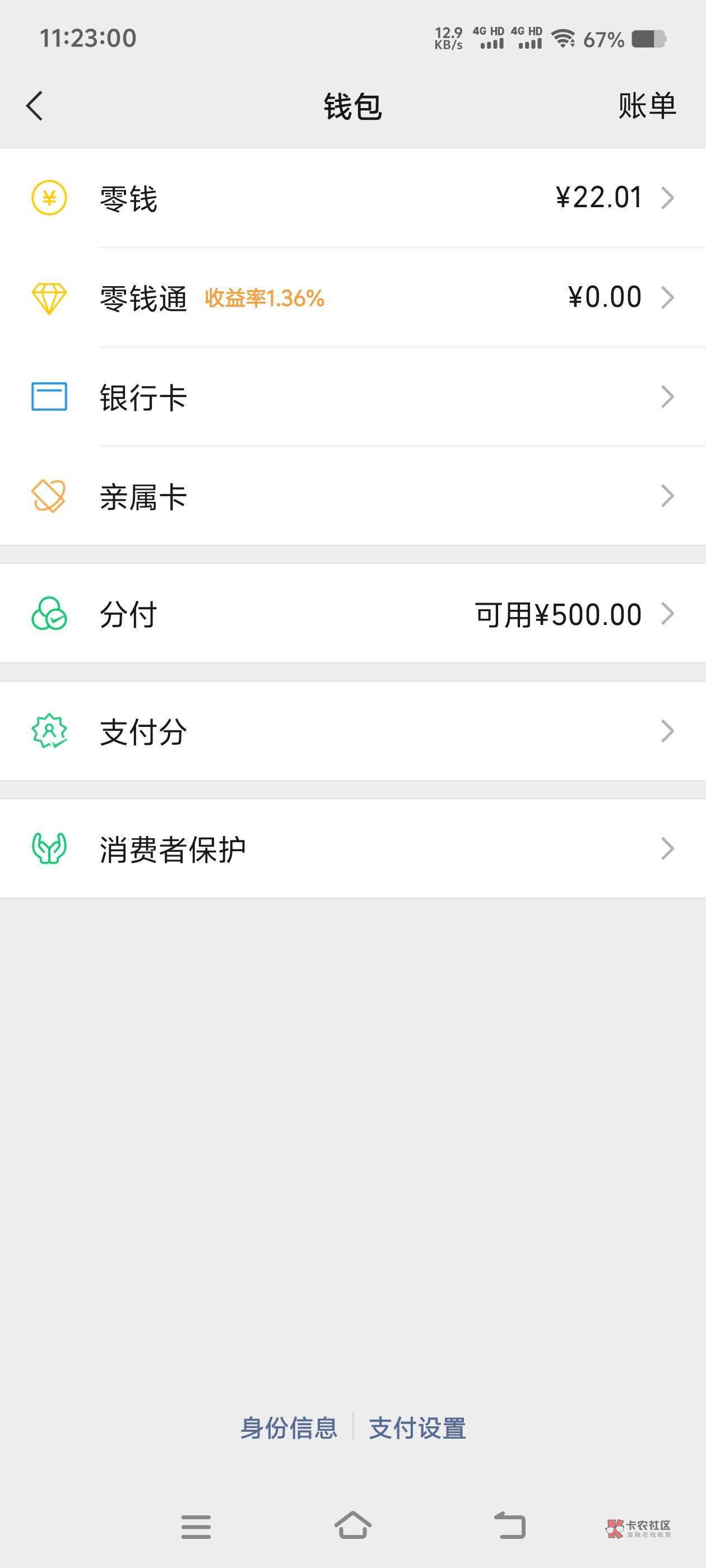Tap the system home button
The width and height of the screenshot is (706, 1568).
coord(352,1525)
